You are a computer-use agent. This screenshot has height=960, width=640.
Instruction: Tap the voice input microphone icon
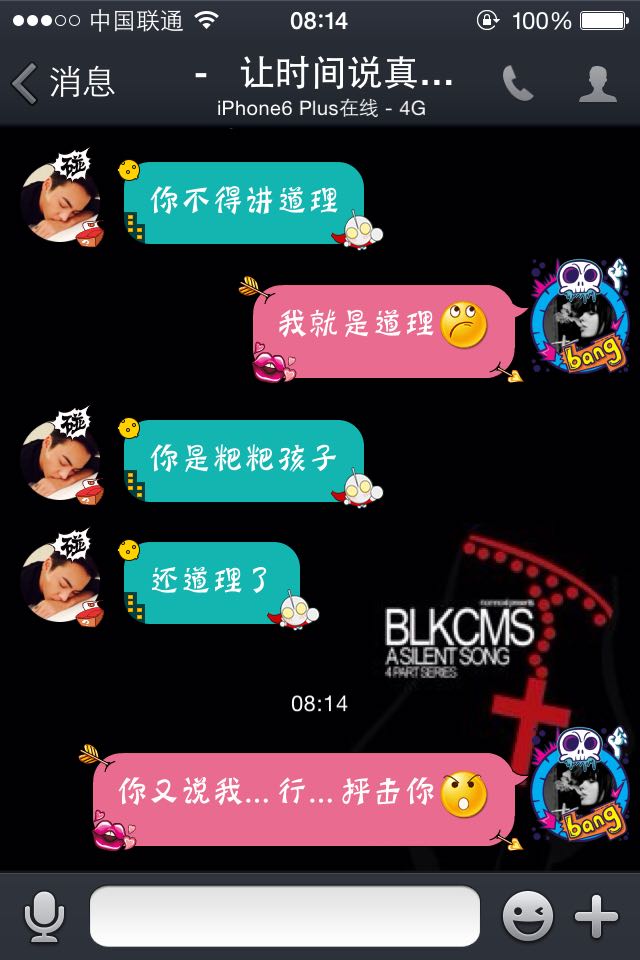44,916
